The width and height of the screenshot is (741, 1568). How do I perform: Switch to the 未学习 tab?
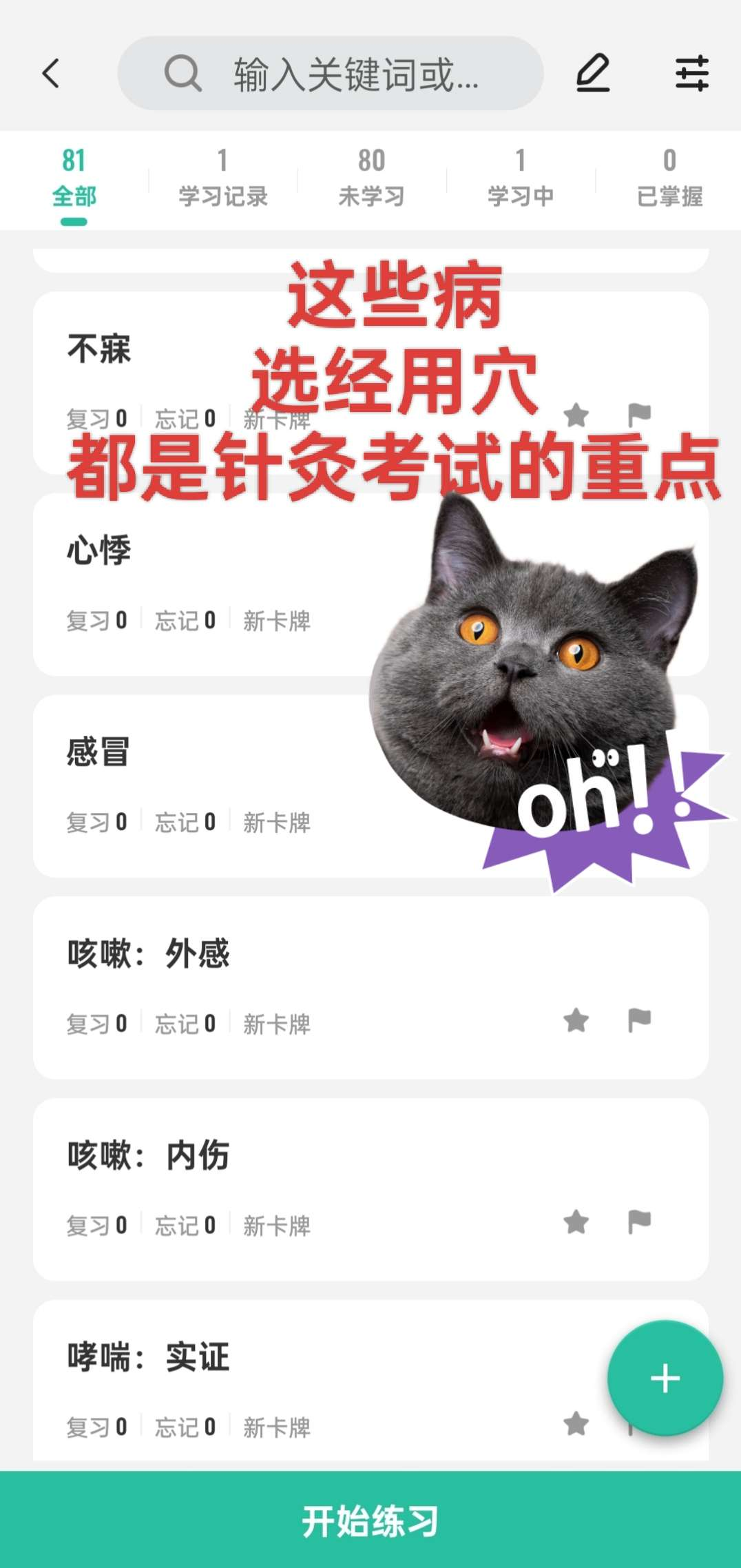(371, 179)
